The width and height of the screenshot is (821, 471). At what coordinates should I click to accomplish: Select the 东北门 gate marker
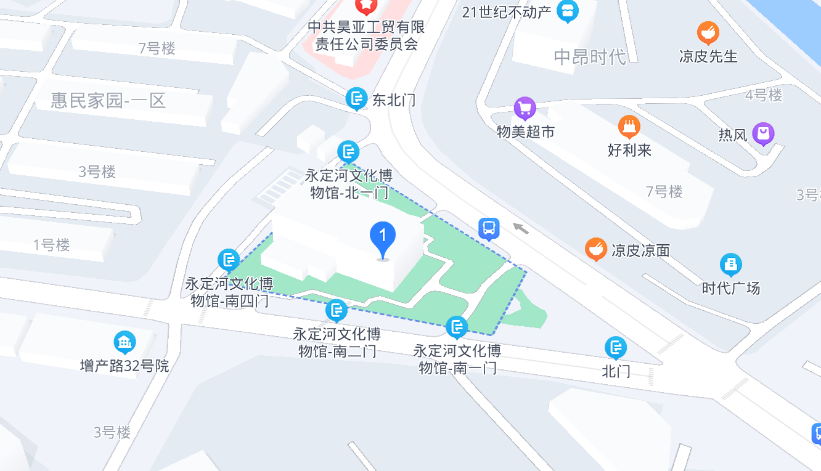pos(355,99)
